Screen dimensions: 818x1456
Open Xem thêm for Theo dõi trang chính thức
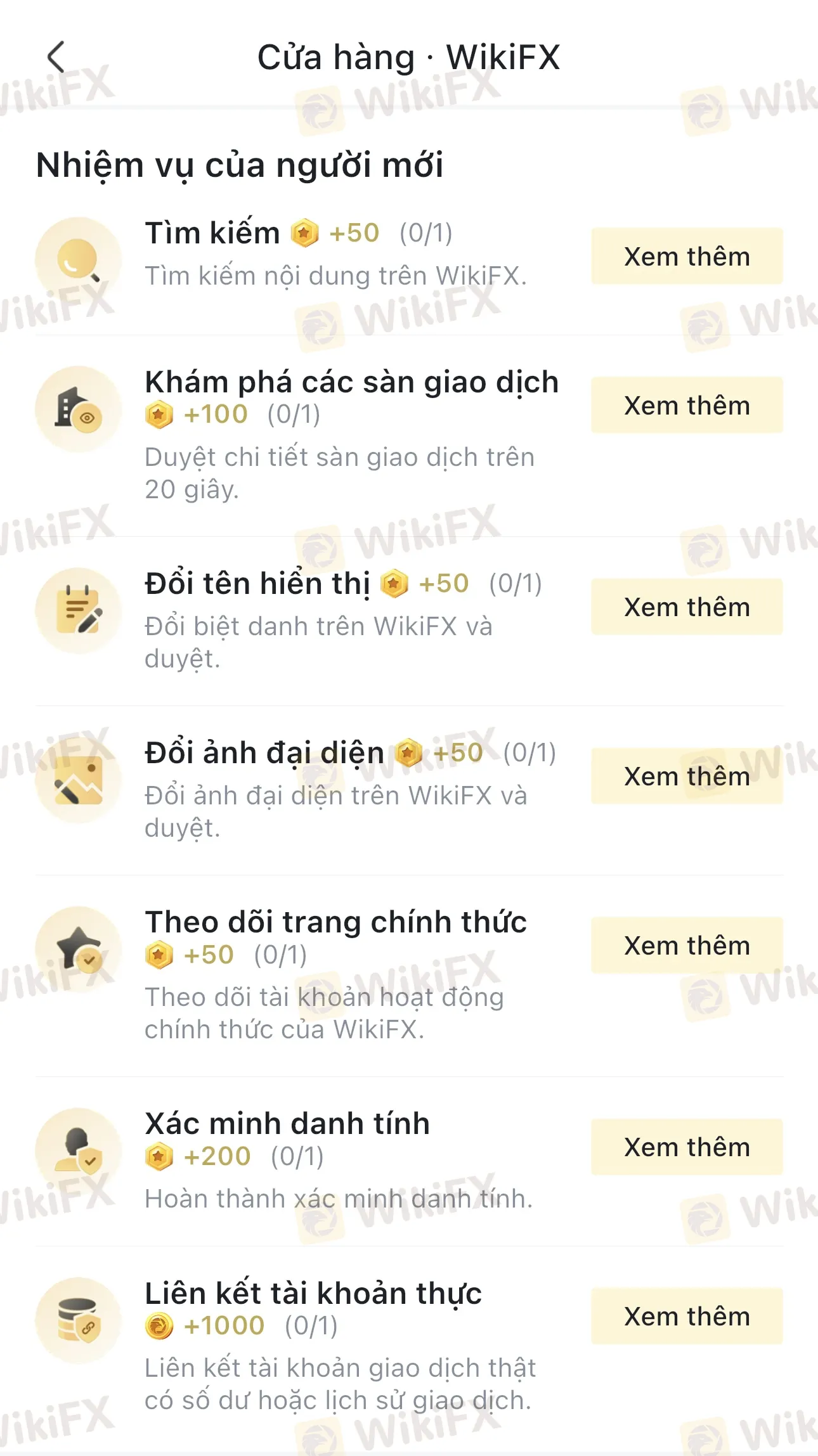[x=687, y=945]
